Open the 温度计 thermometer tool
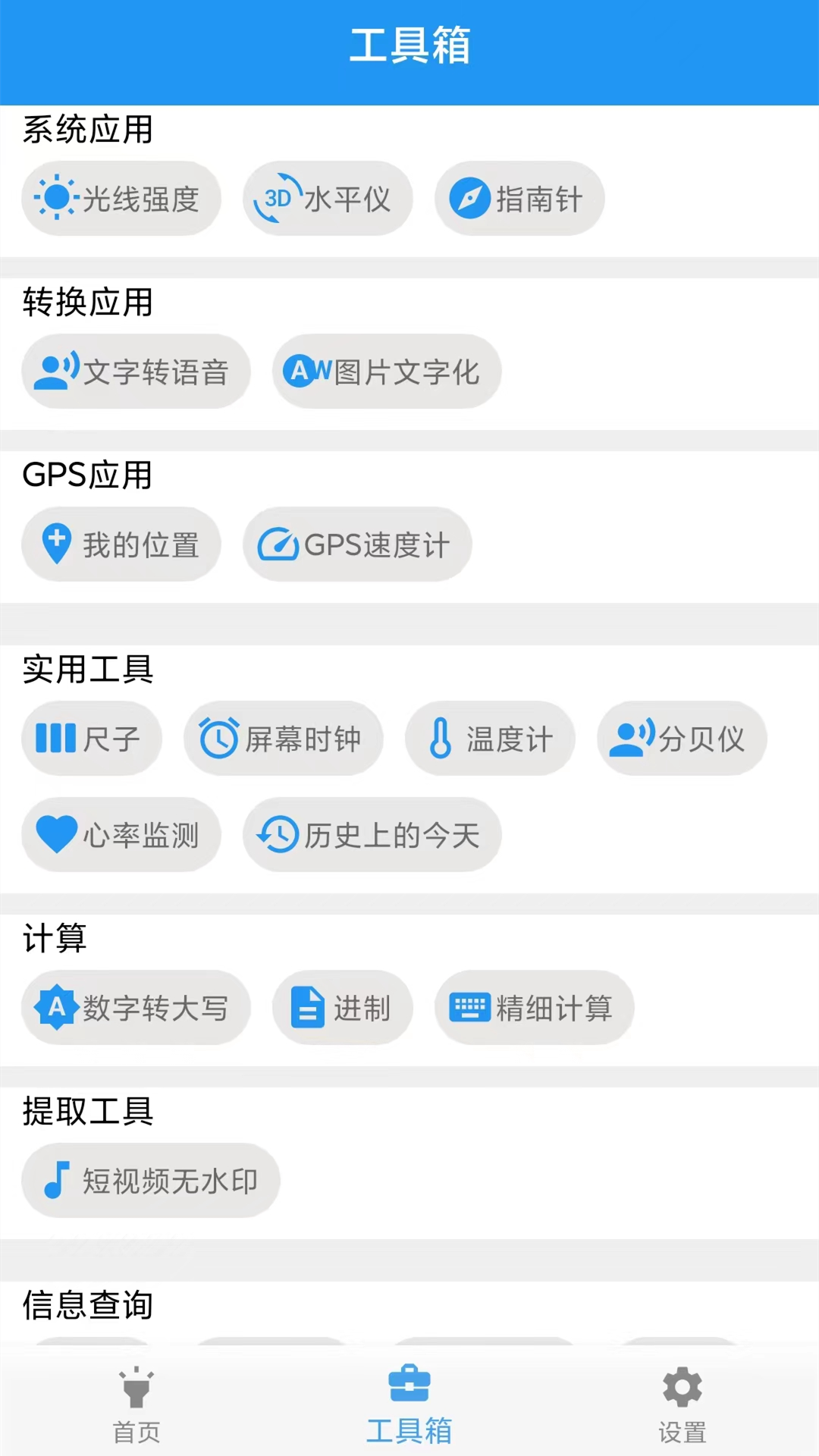The width and height of the screenshot is (819, 1456). 490,739
